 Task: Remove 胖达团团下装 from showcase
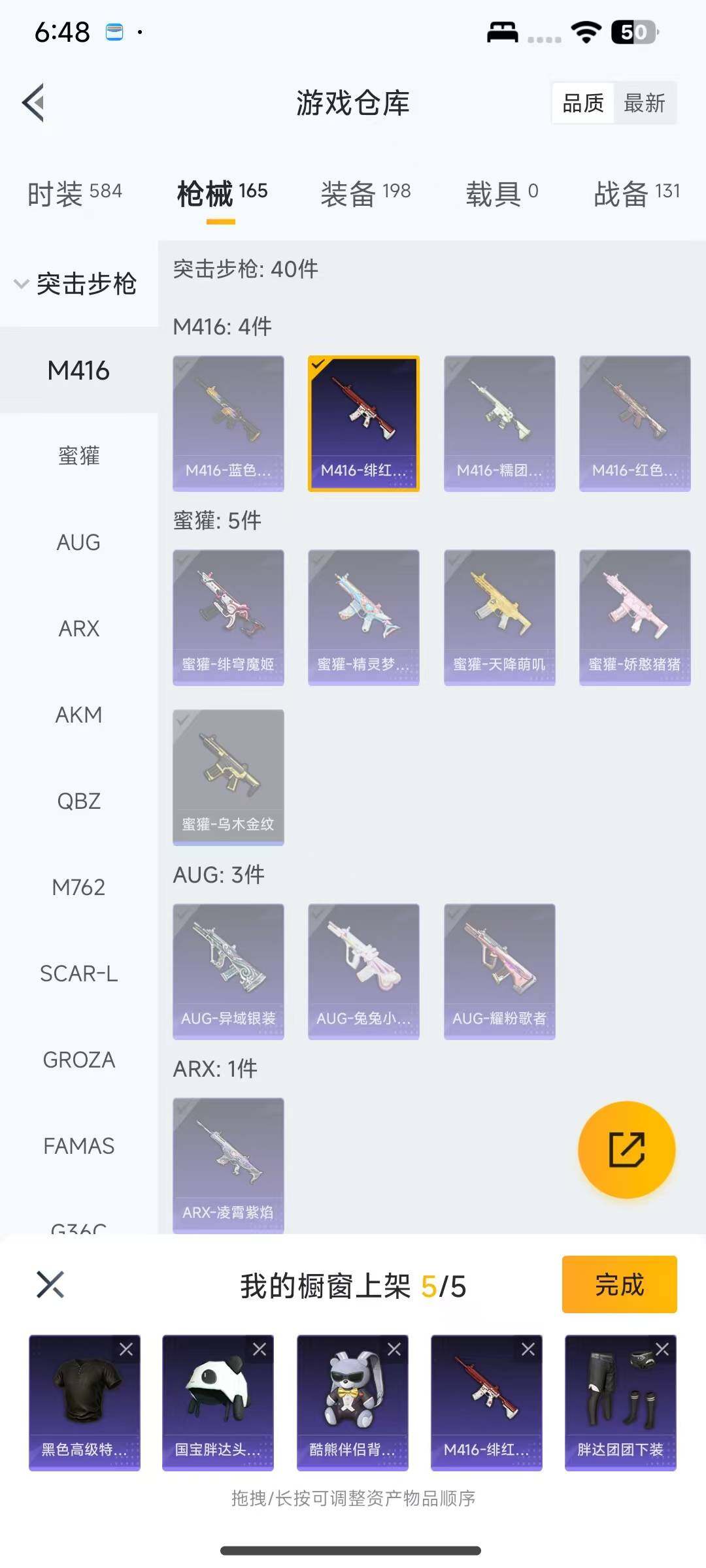(662, 1349)
